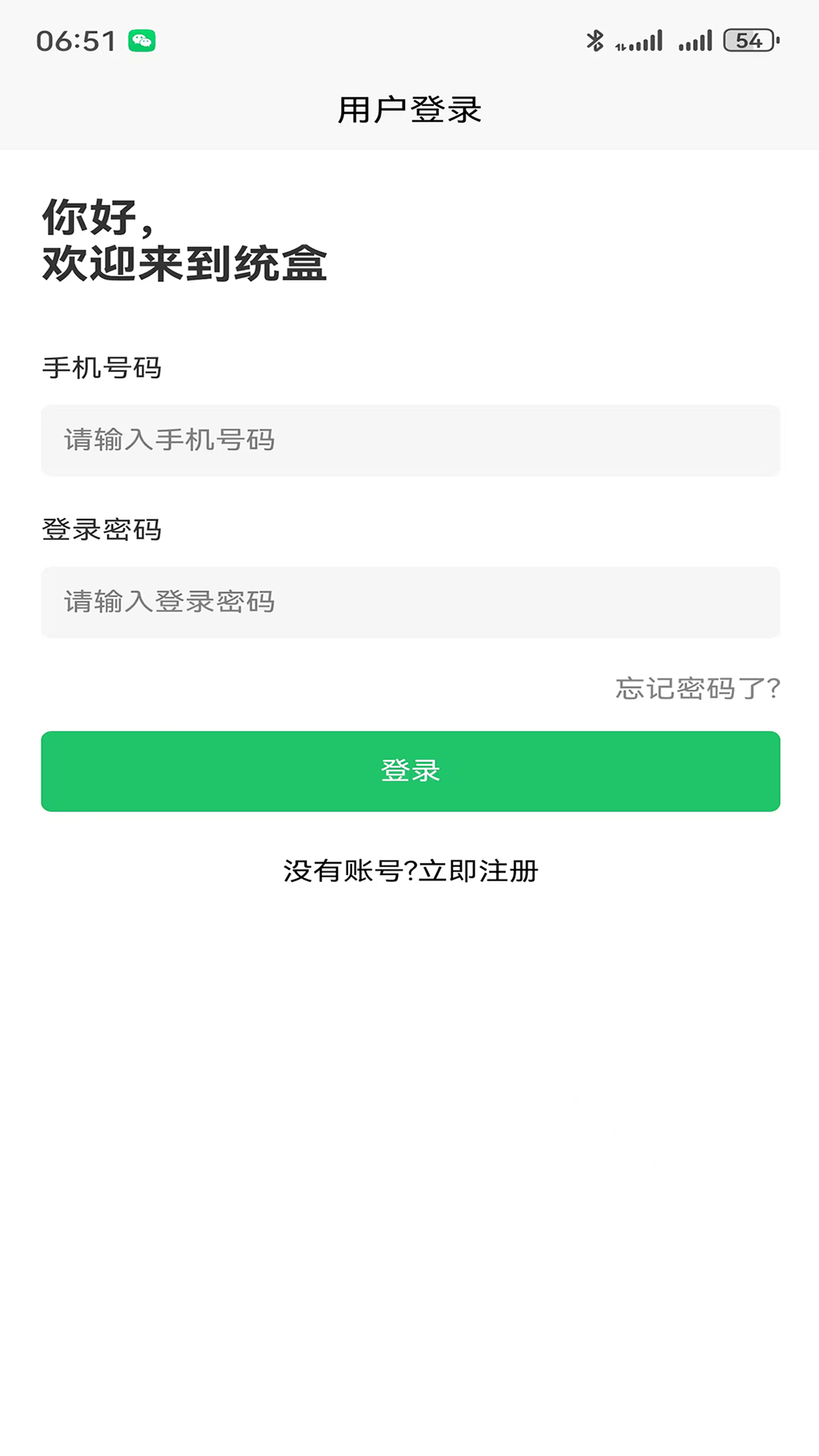The image size is (819, 1456).
Task: Click the 请输入登录密码 password field
Action: point(409,602)
